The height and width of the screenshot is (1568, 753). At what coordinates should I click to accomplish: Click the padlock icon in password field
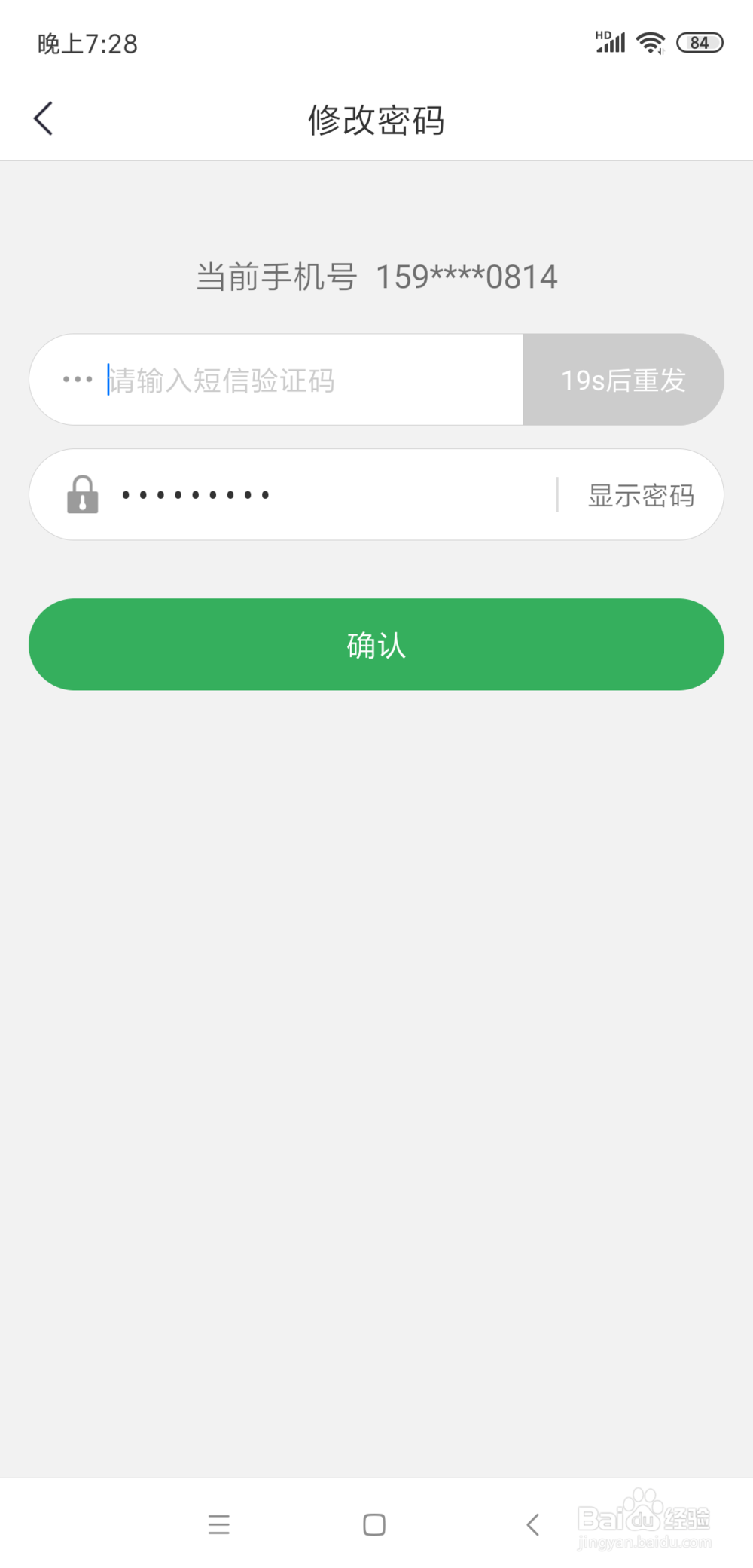[81, 494]
